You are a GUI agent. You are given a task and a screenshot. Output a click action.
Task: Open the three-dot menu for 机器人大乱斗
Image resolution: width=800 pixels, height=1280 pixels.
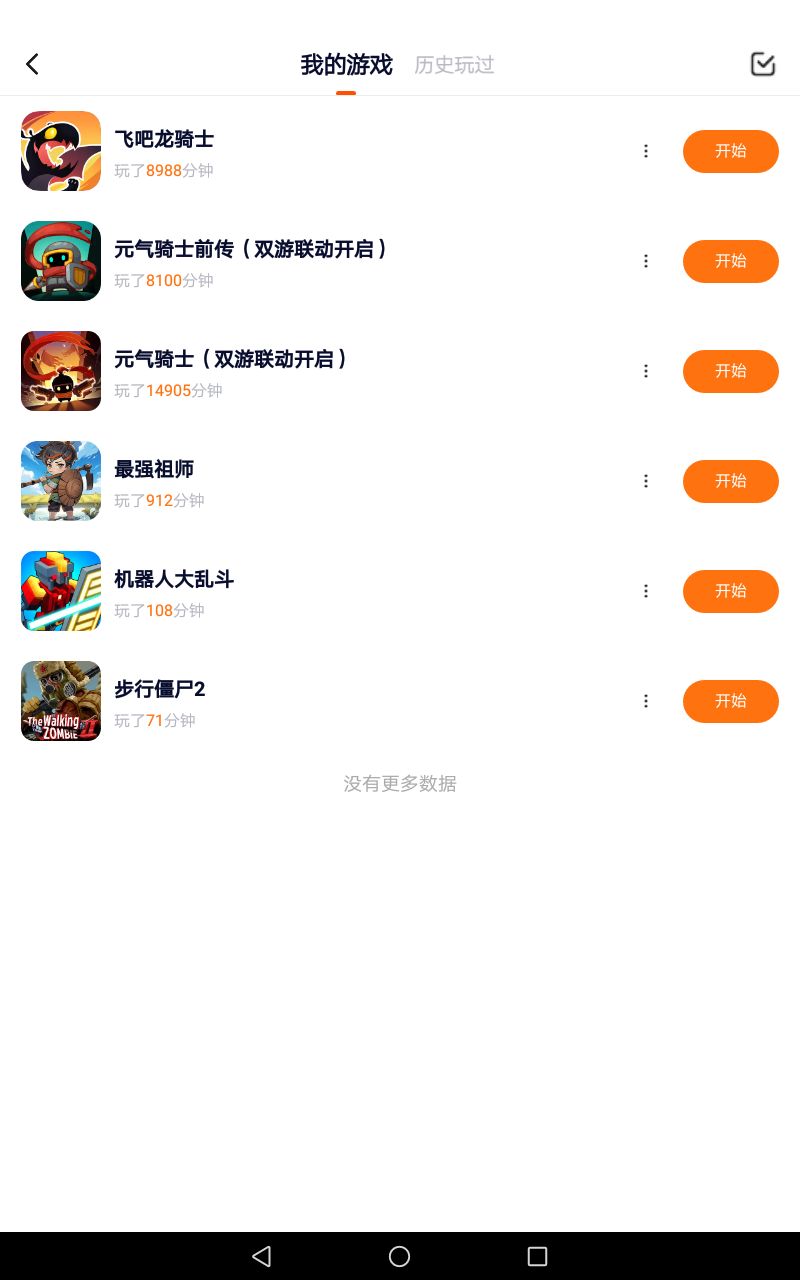[646, 591]
